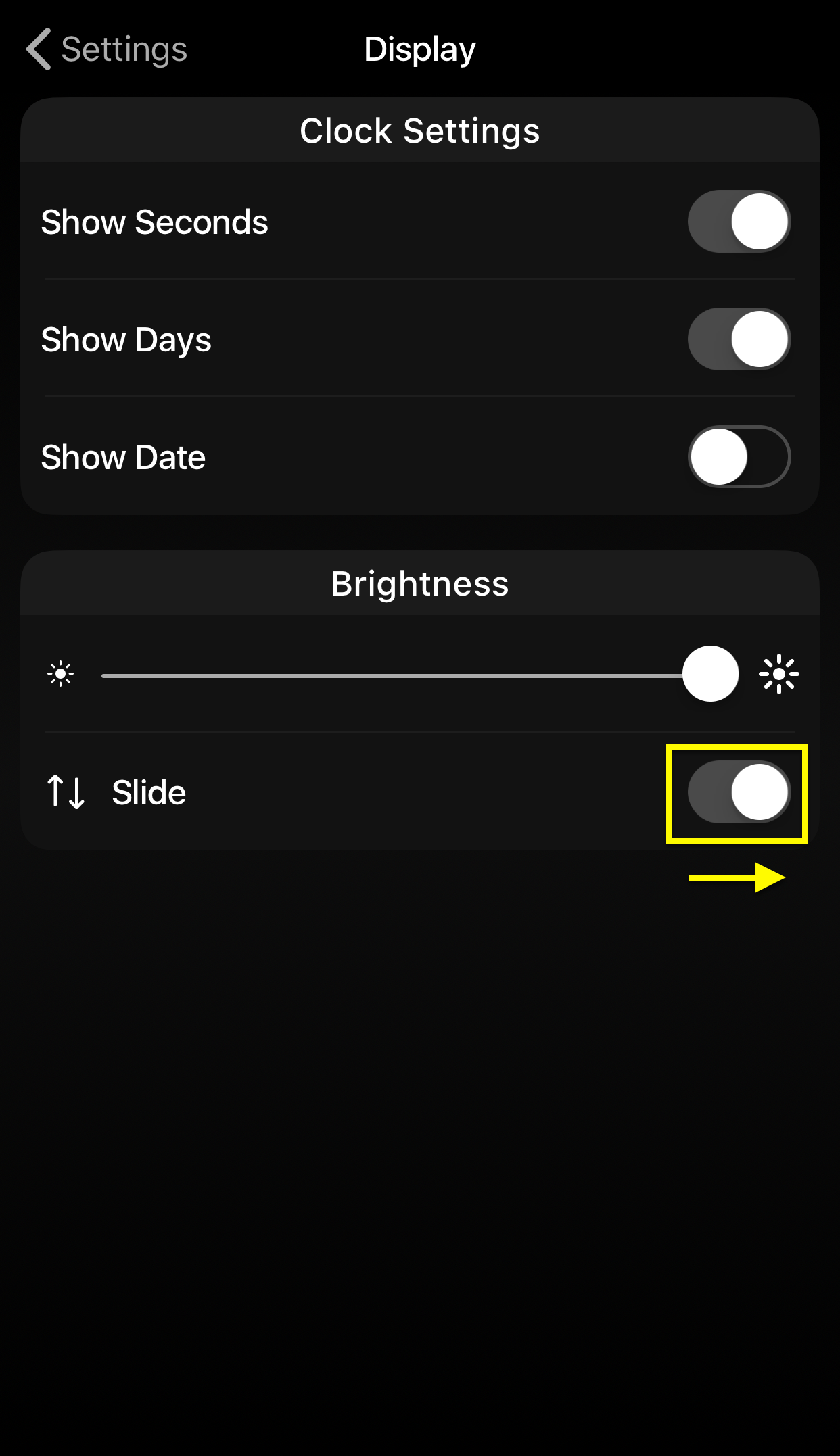Screen dimensions: 840x1456
Task: Tap the dim brightness sun icon
Action: [x=60, y=673]
